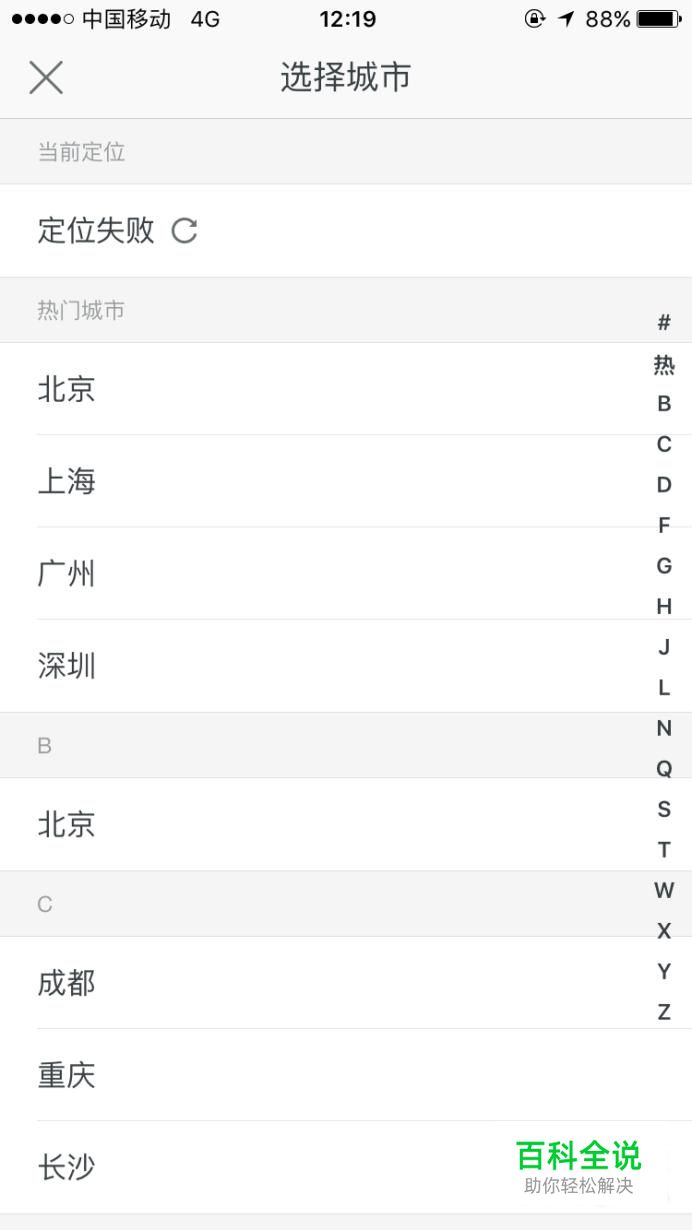Tap 热 in the side index

664,365
